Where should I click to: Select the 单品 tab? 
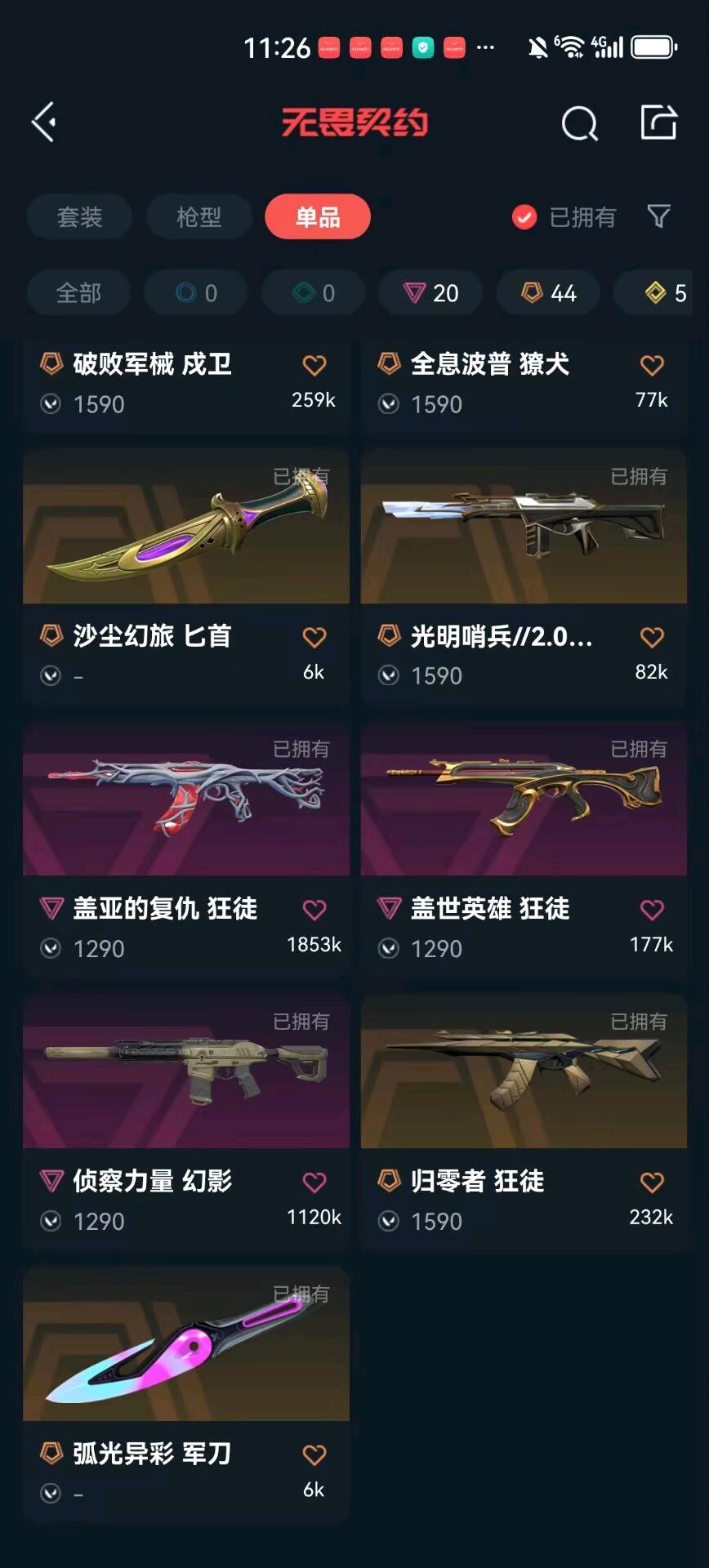[318, 217]
